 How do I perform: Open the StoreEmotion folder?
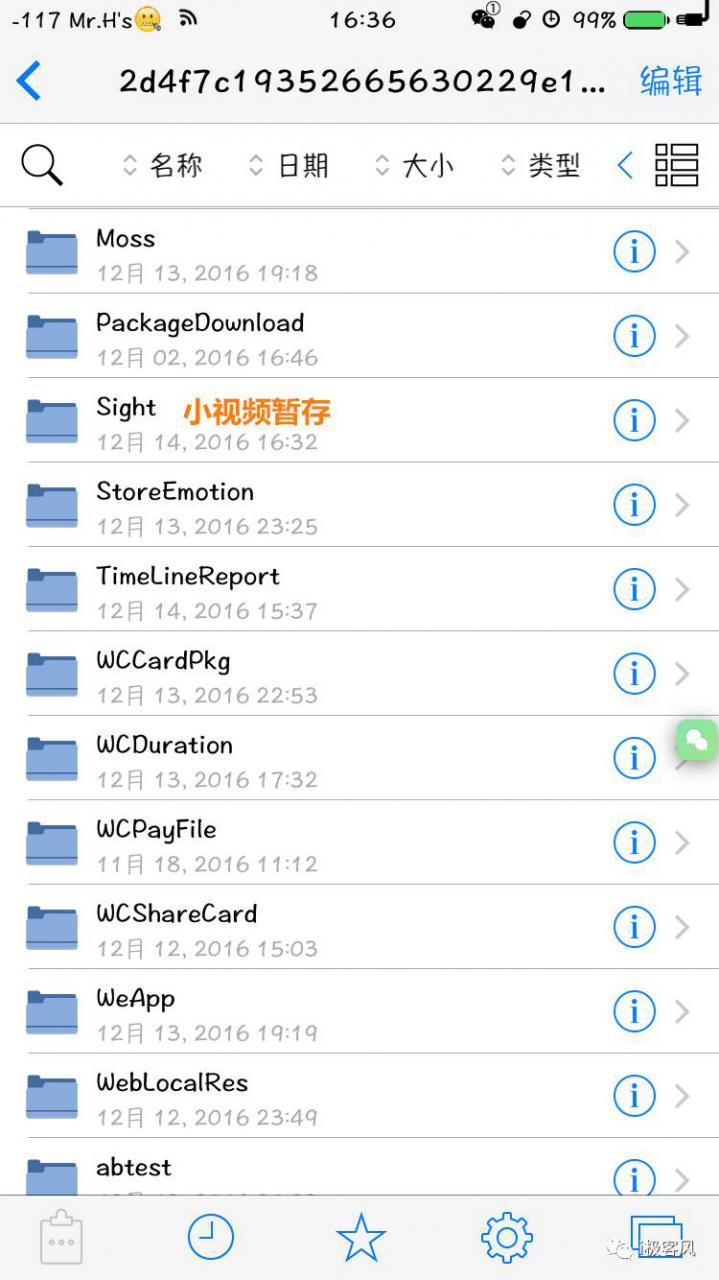359,504
